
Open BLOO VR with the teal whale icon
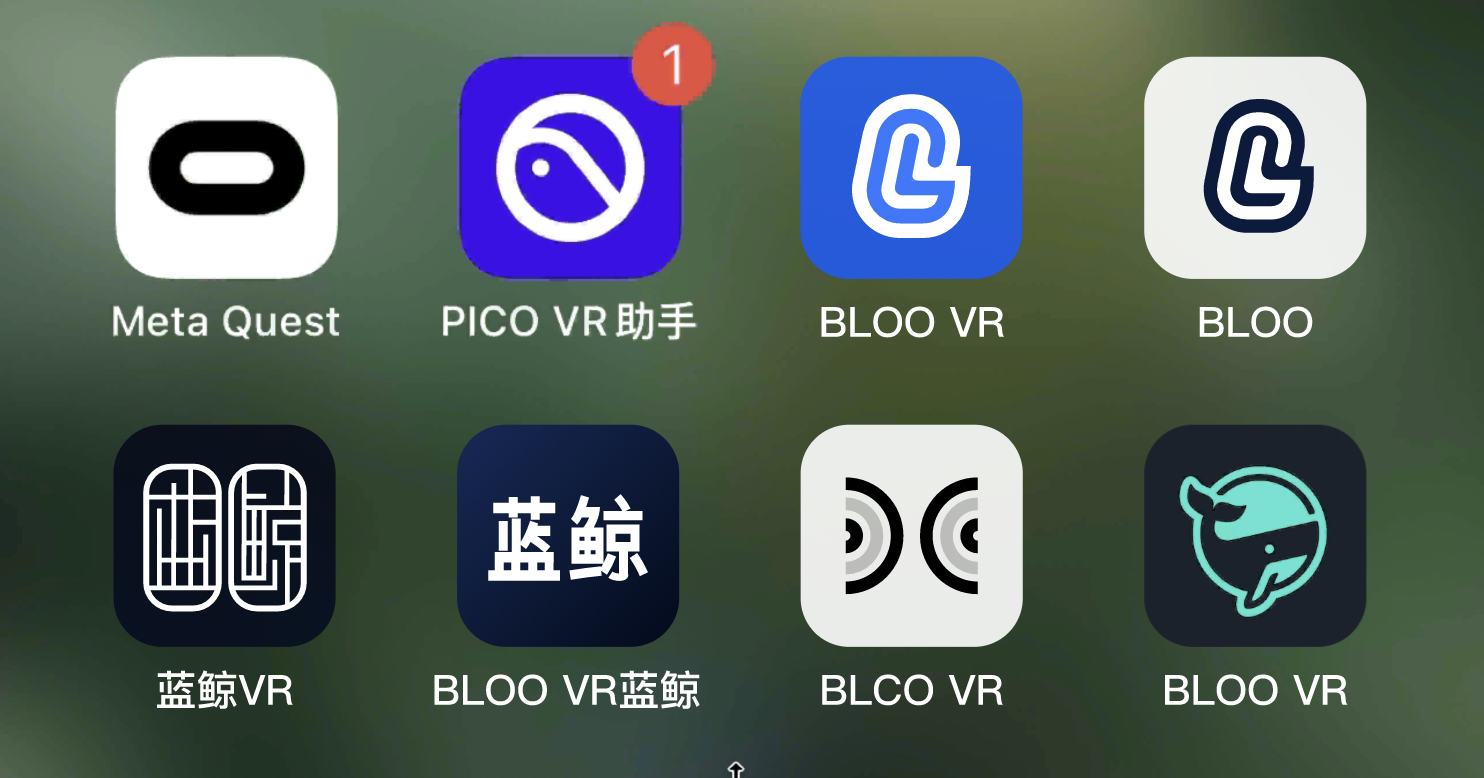[x=1255, y=535]
